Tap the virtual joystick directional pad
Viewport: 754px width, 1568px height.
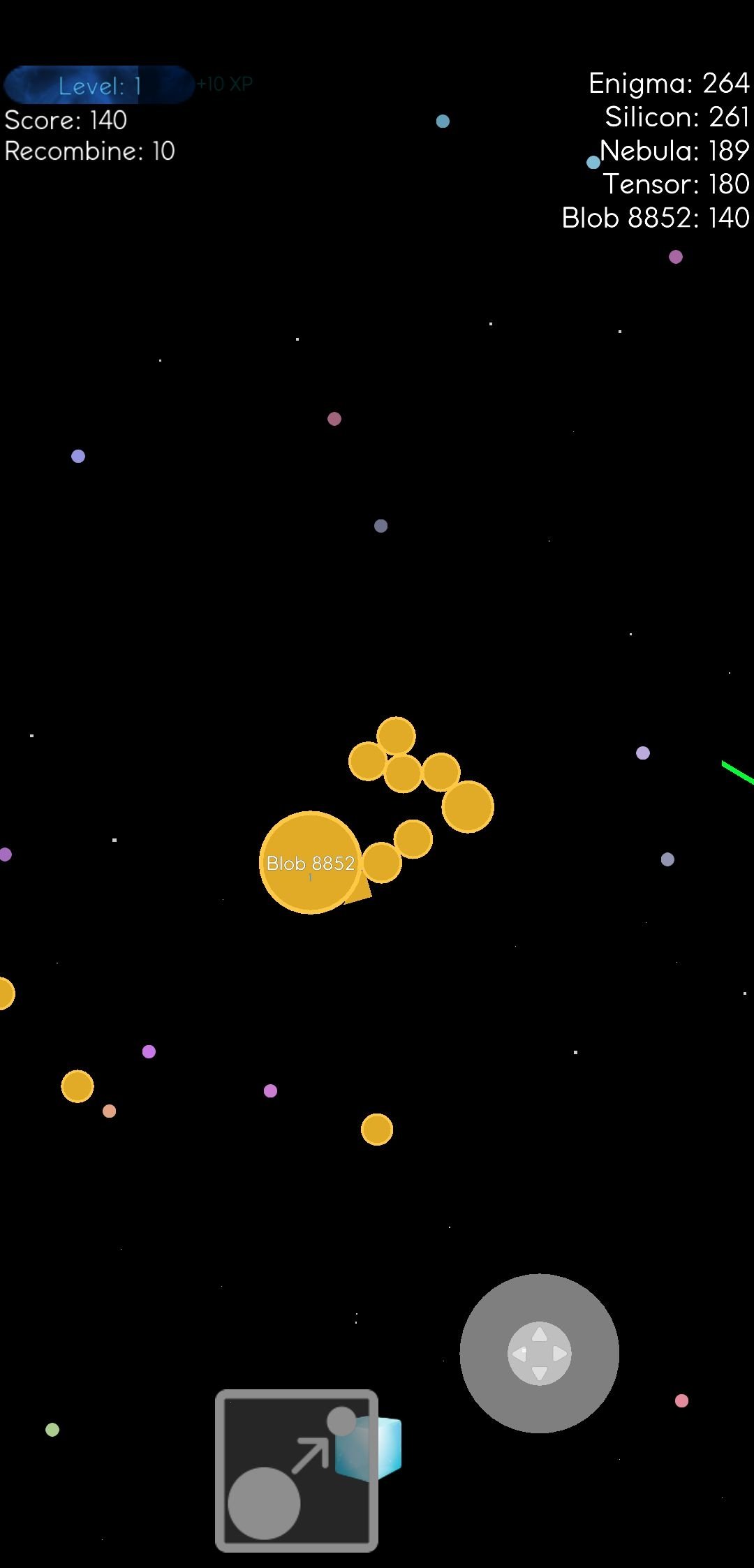tap(539, 1353)
